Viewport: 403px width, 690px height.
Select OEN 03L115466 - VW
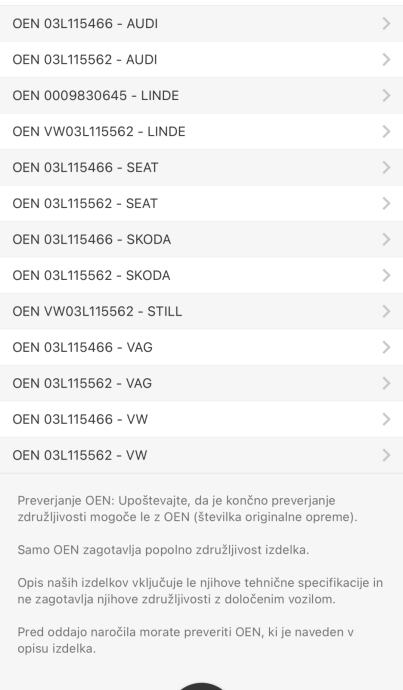(202, 419)
